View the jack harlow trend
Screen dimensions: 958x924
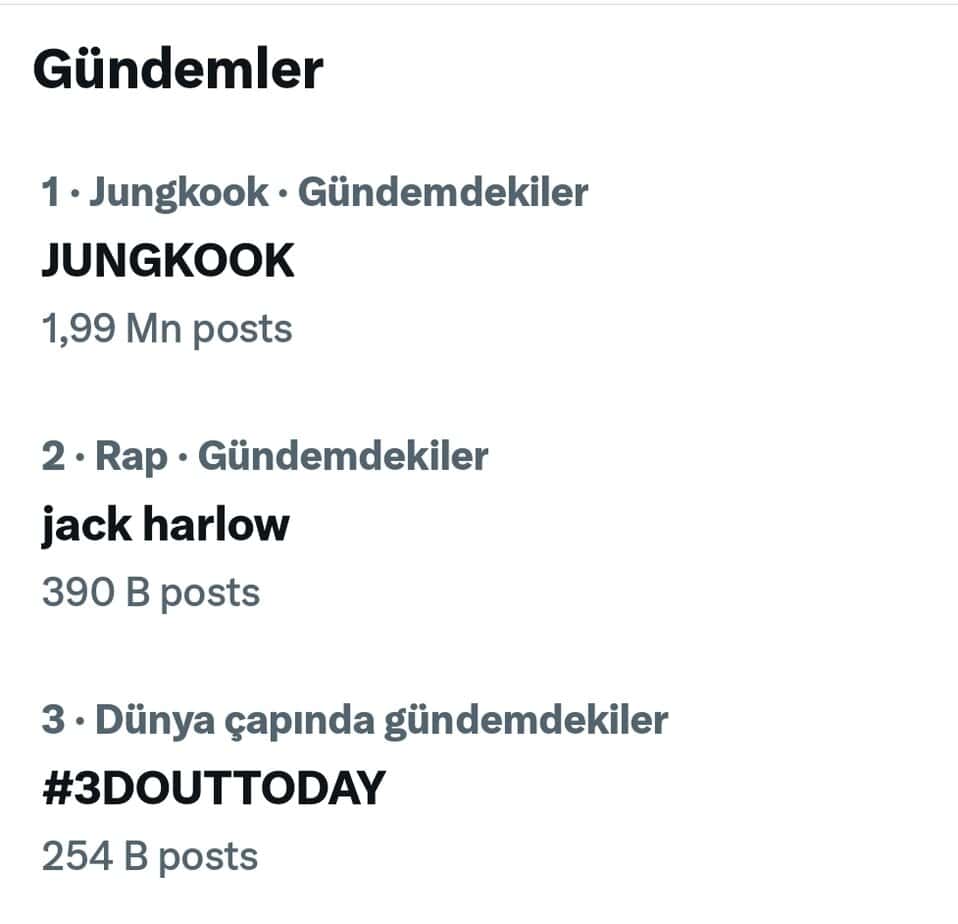click(165, 524)
